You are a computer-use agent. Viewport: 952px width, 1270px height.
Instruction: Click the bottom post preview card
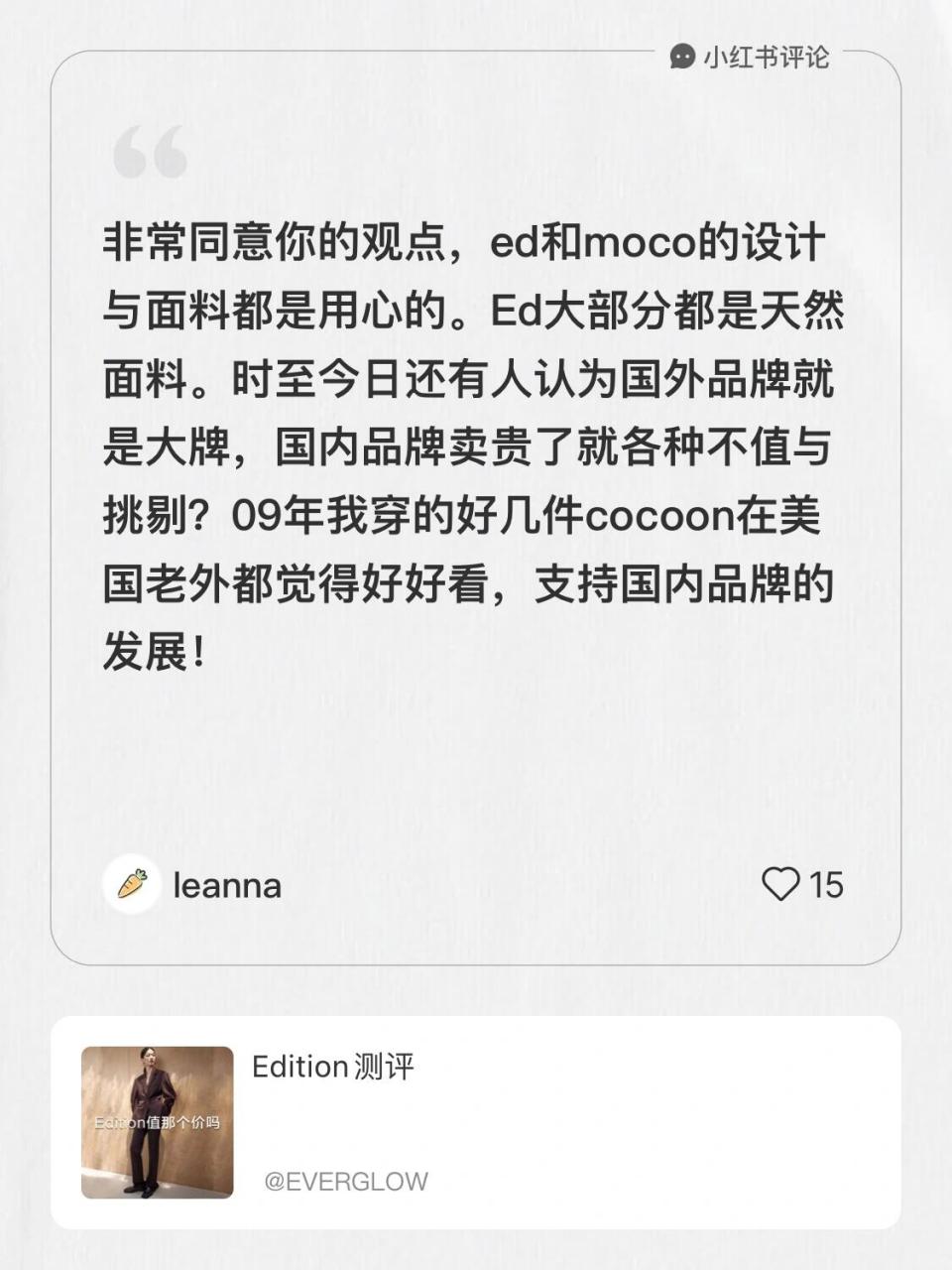pos(476,1118)
